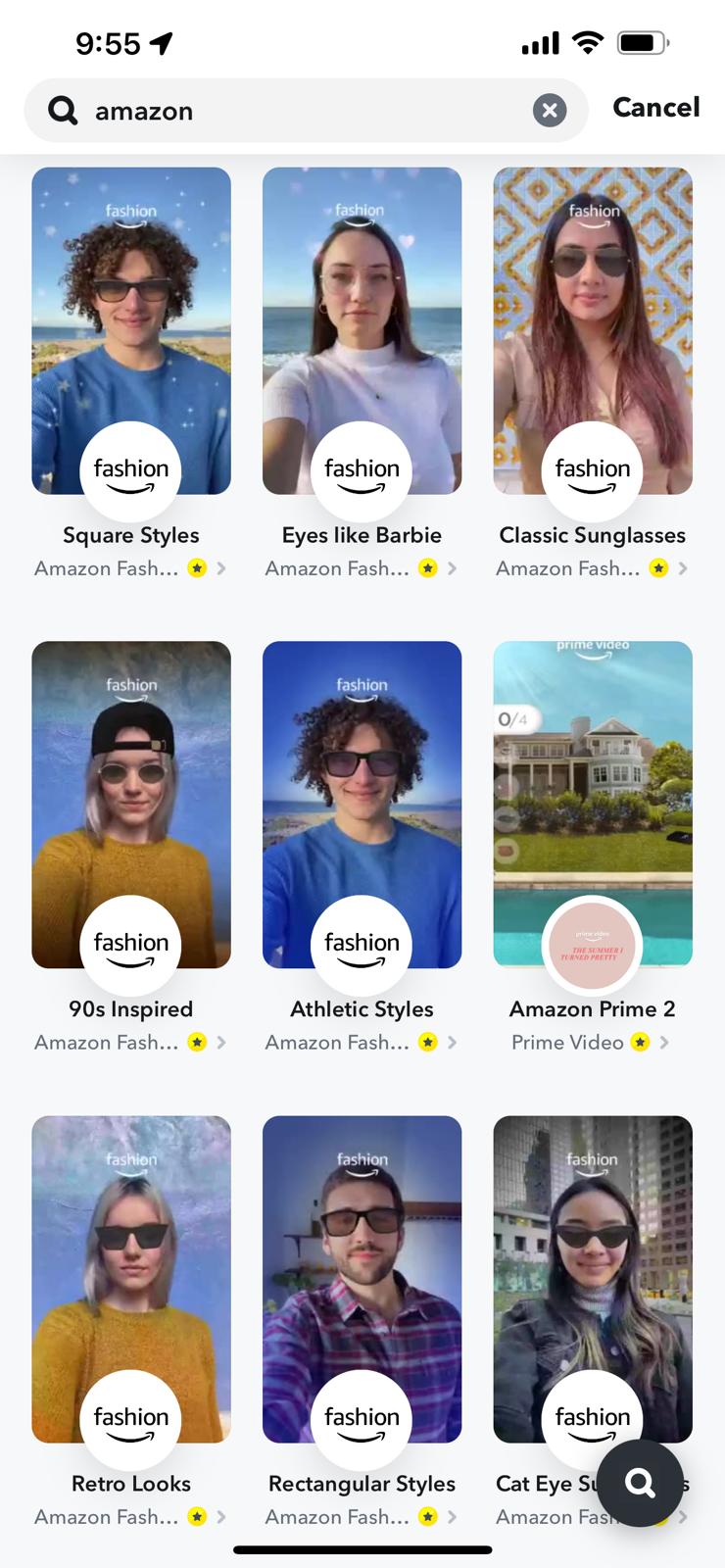Screen dimensions: 725x1568
Task: Open the Square Styles lens
Action: point(131,330)
